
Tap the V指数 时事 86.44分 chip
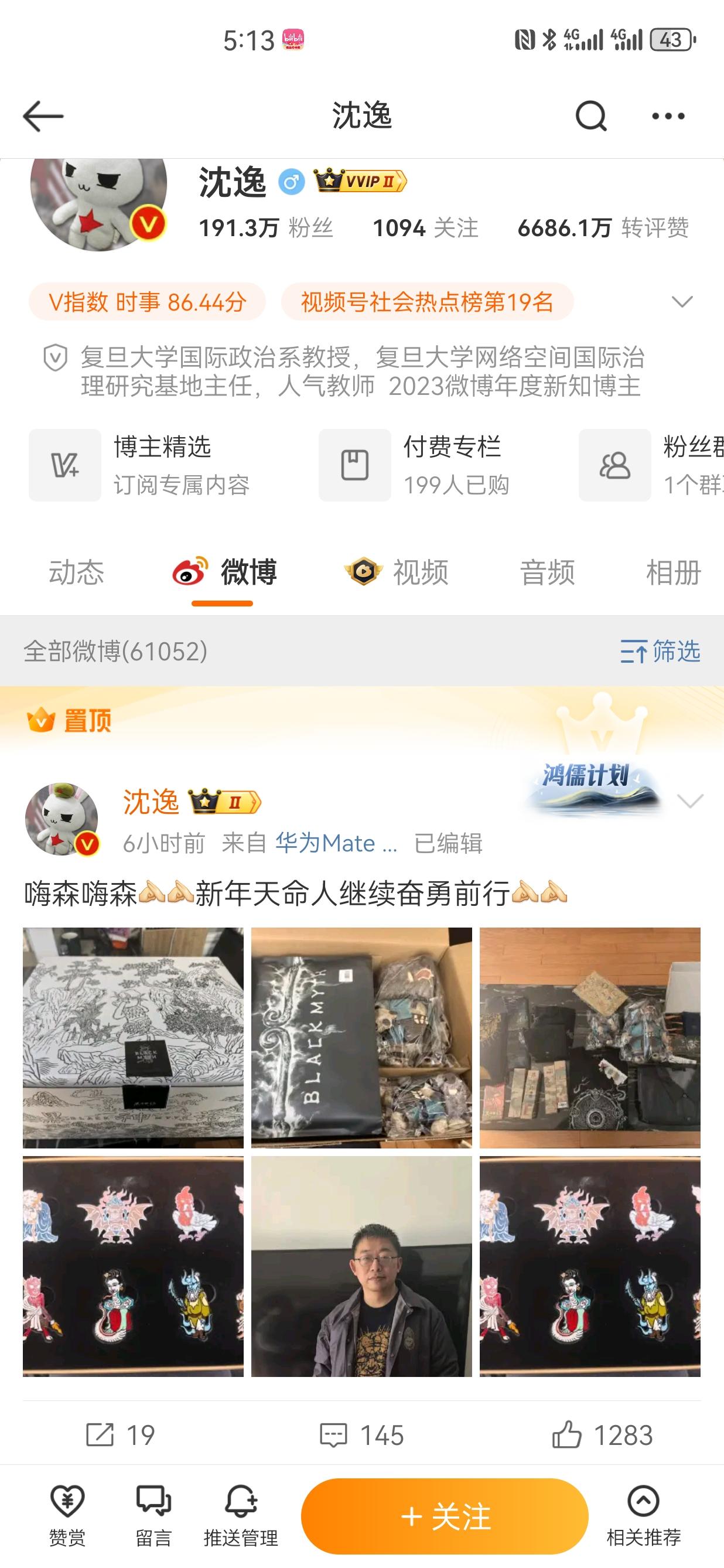click(147, 302)
